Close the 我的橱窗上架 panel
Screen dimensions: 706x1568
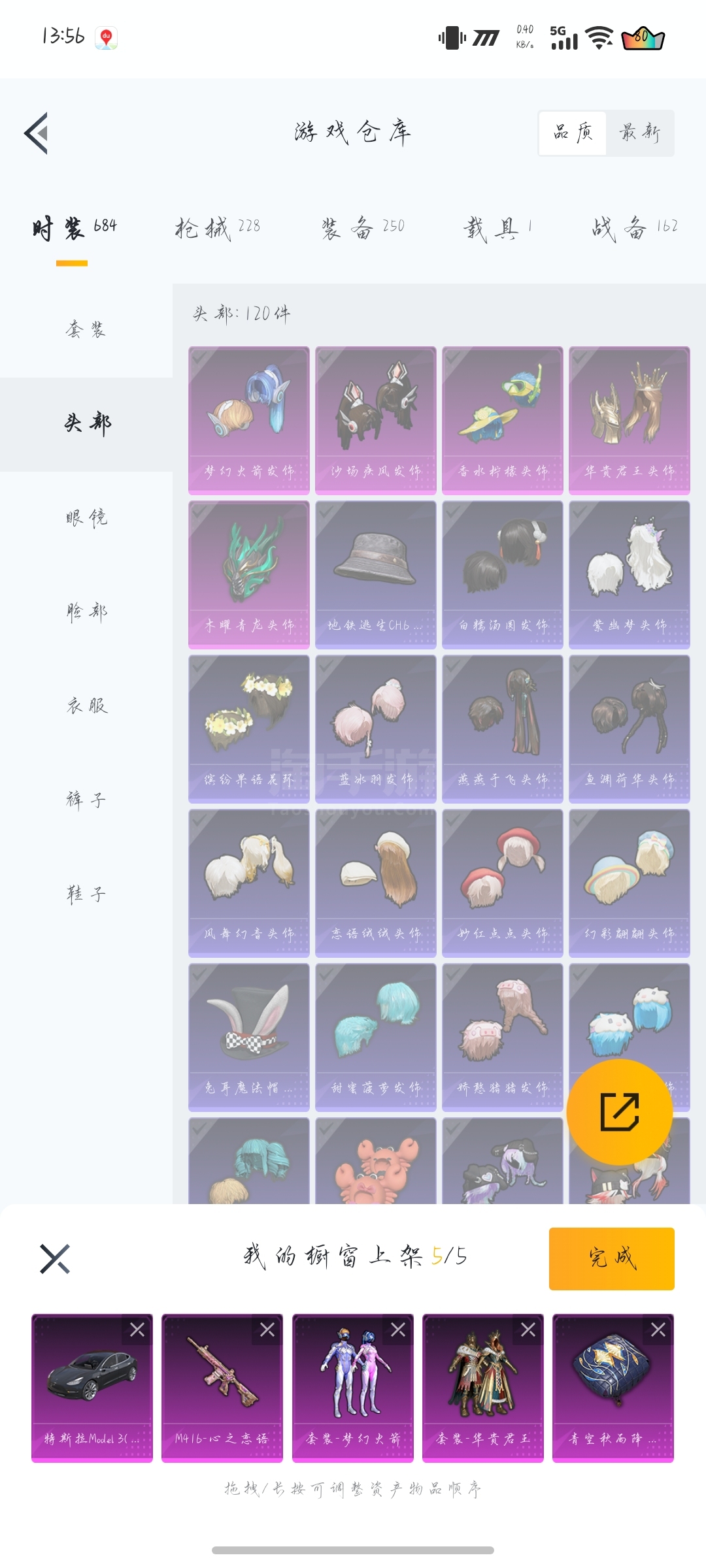pyautogui.click(x=55, y=1258)
